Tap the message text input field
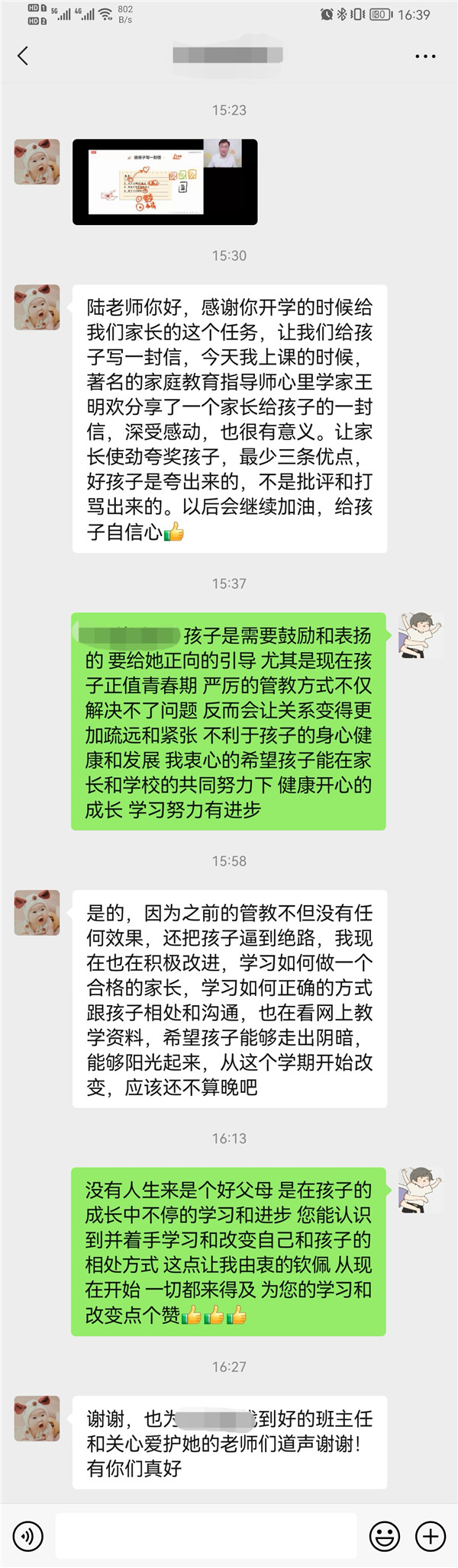The height and width of the screenshot is (1568, 458). coord(206,1535)
